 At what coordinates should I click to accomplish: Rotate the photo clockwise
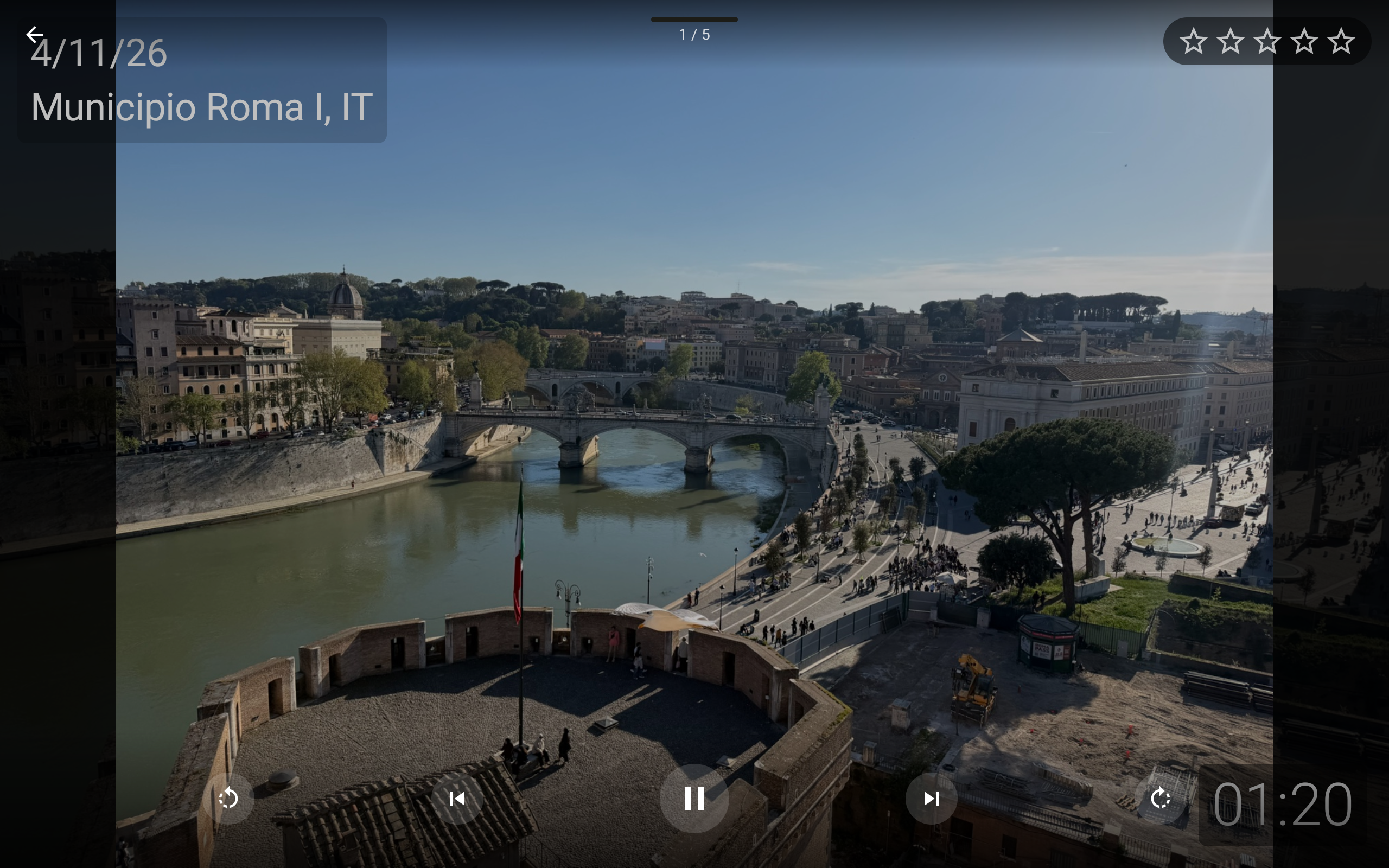tap(1160, 799)
